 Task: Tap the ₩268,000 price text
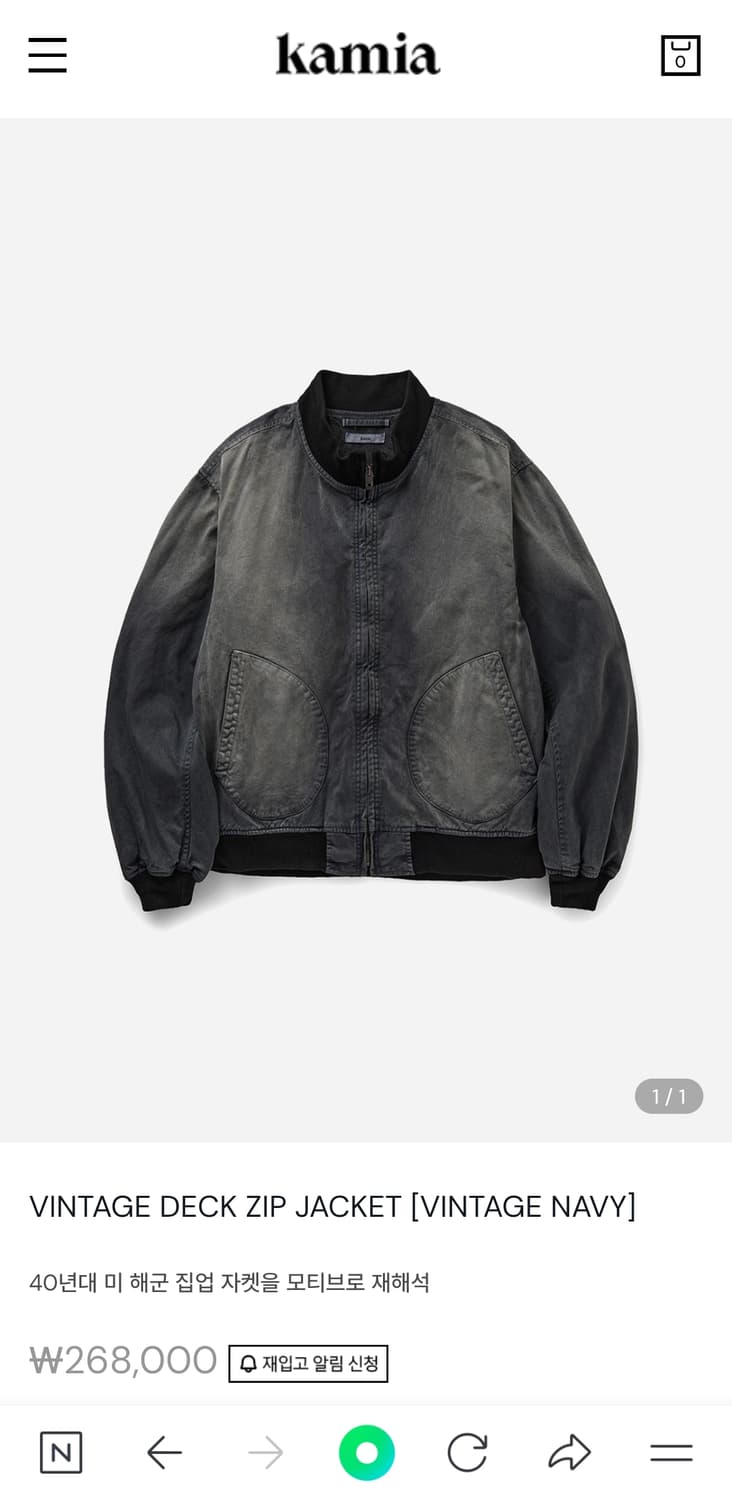(x=122, y=1358)
